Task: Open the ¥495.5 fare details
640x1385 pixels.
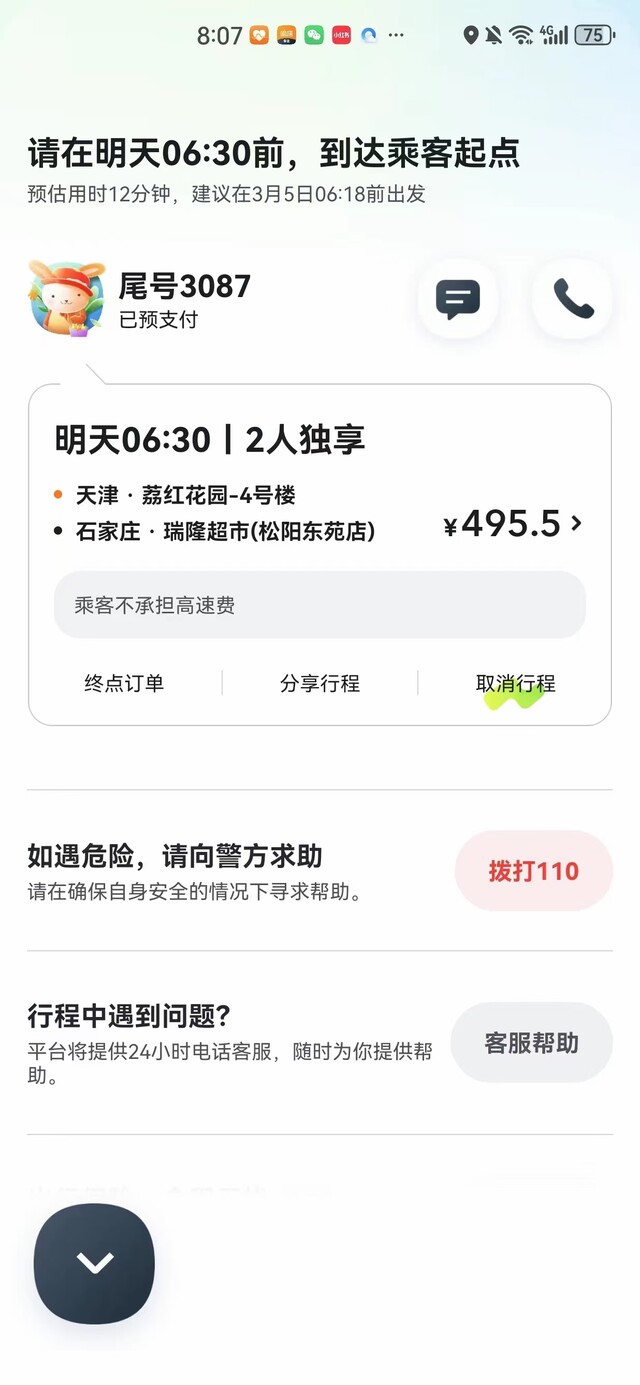Action: (513, 523)
